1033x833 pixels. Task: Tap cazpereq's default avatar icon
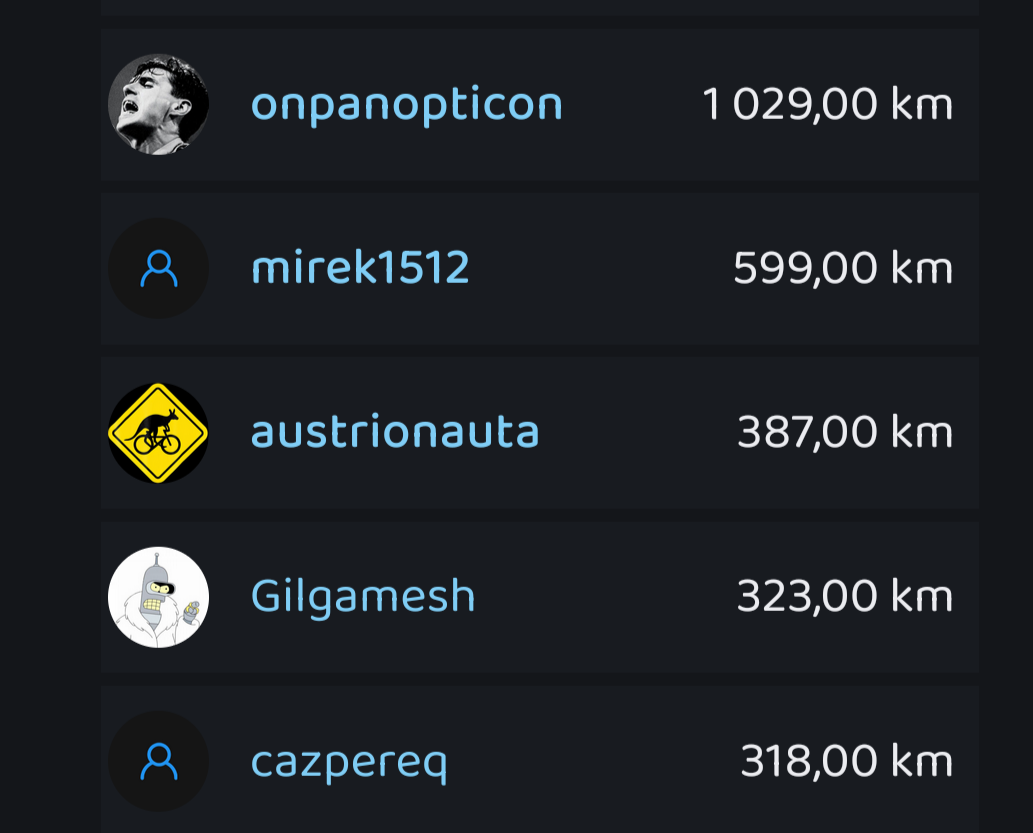158,761
